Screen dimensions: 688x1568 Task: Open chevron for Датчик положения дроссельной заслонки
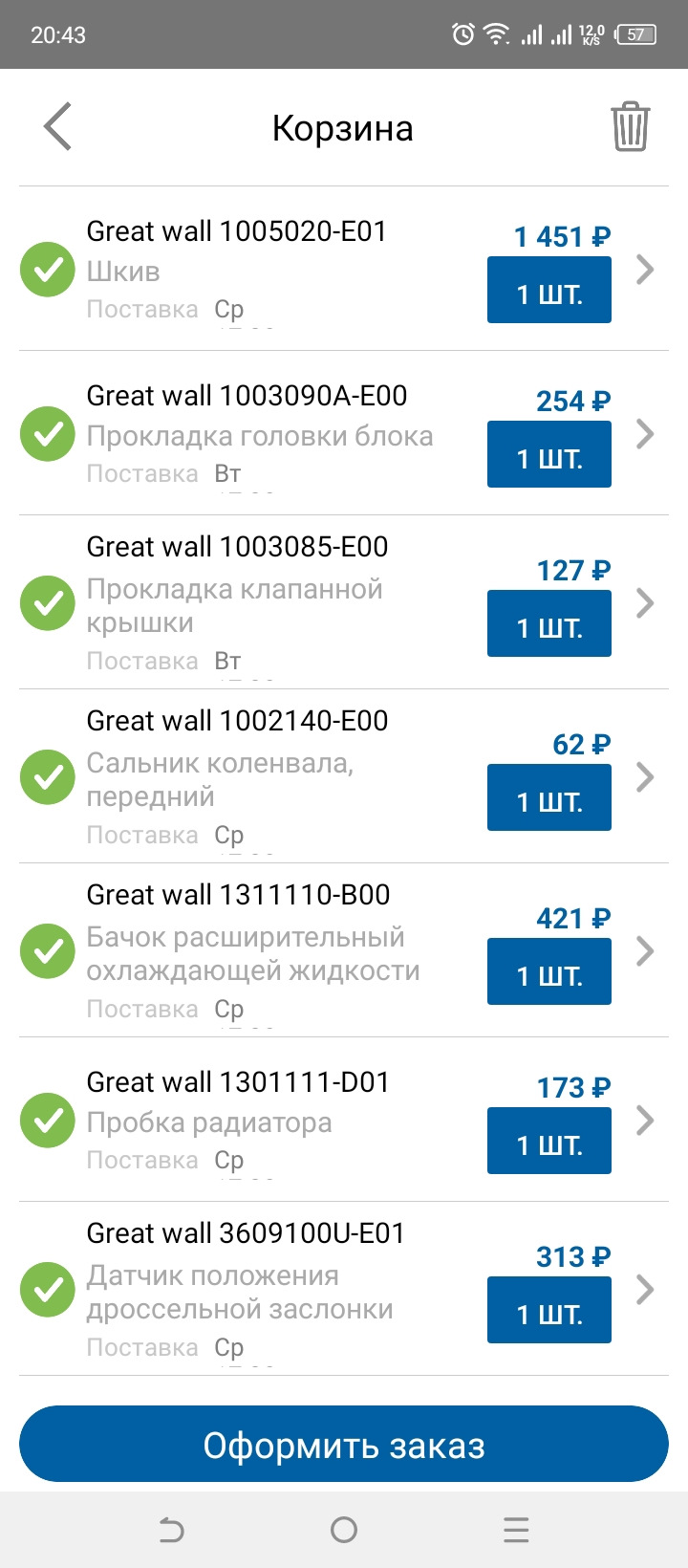coord(645,1290)
